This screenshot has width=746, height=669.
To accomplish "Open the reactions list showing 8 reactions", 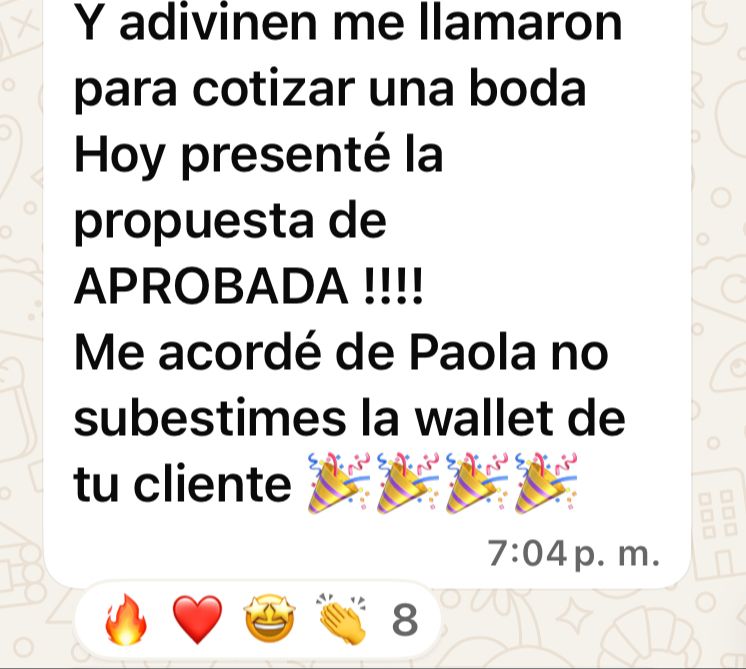I will click(x=258, y=620).
